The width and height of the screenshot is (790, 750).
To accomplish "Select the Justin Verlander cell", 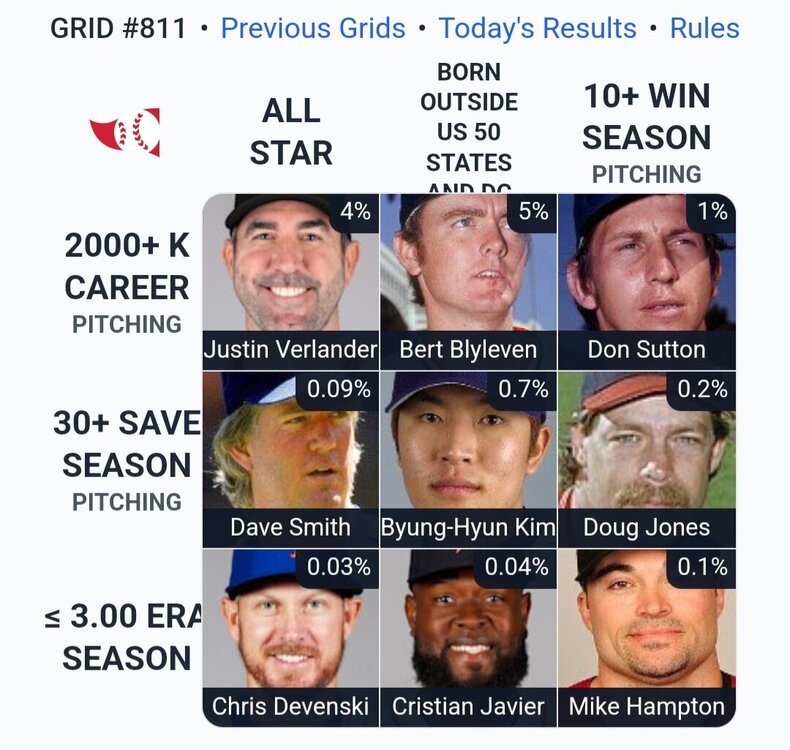I will (290, 281).
